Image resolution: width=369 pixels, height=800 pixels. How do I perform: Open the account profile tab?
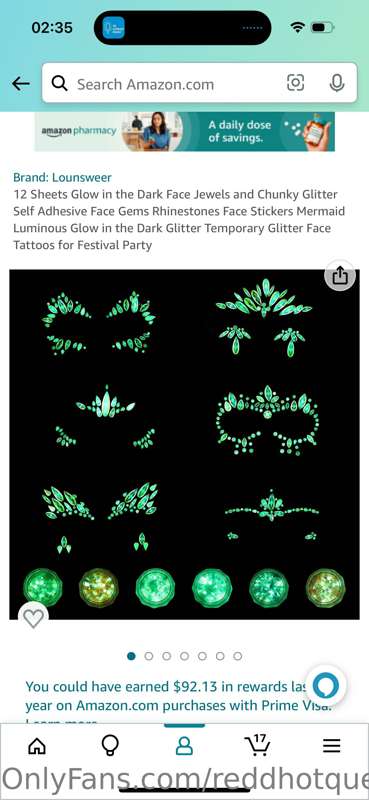tap(184, 746)
